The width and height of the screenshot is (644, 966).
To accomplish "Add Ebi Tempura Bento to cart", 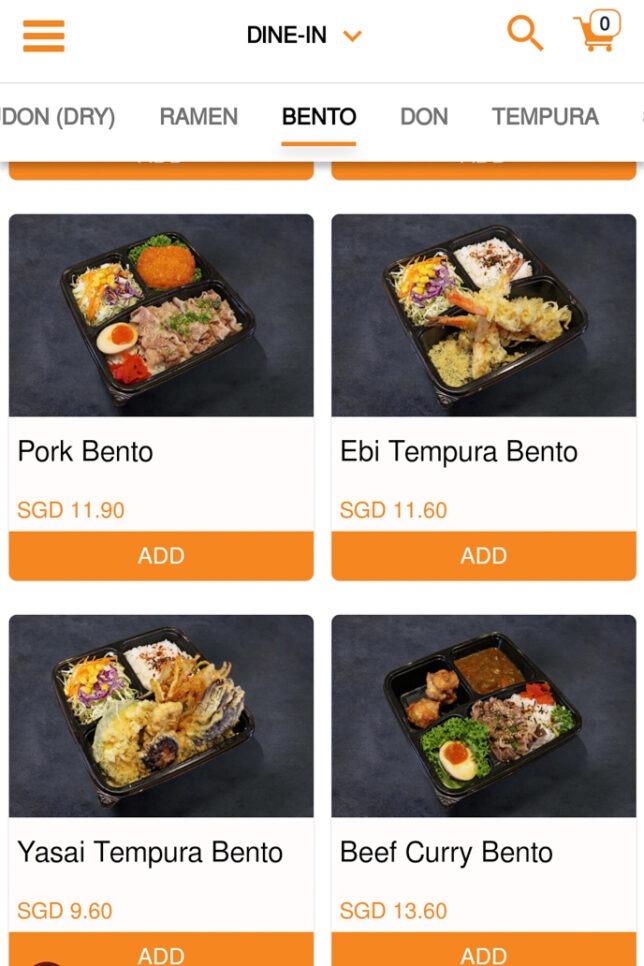I will pyautogui.click(x=484, y=556).
